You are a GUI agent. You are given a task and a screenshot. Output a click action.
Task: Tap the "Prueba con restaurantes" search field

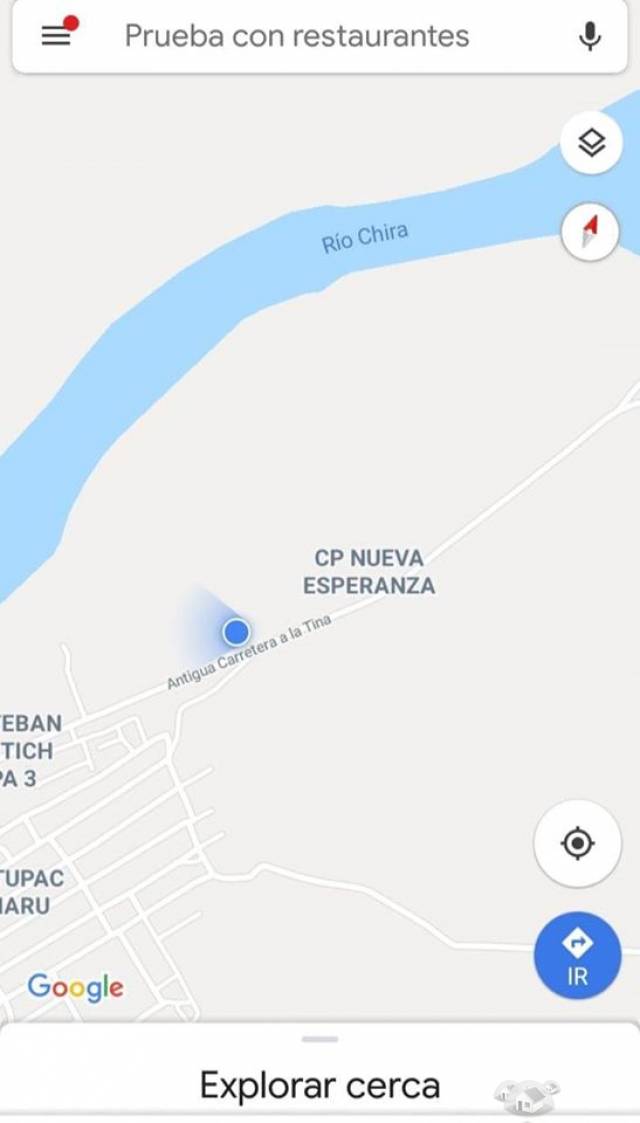point(297,36)
